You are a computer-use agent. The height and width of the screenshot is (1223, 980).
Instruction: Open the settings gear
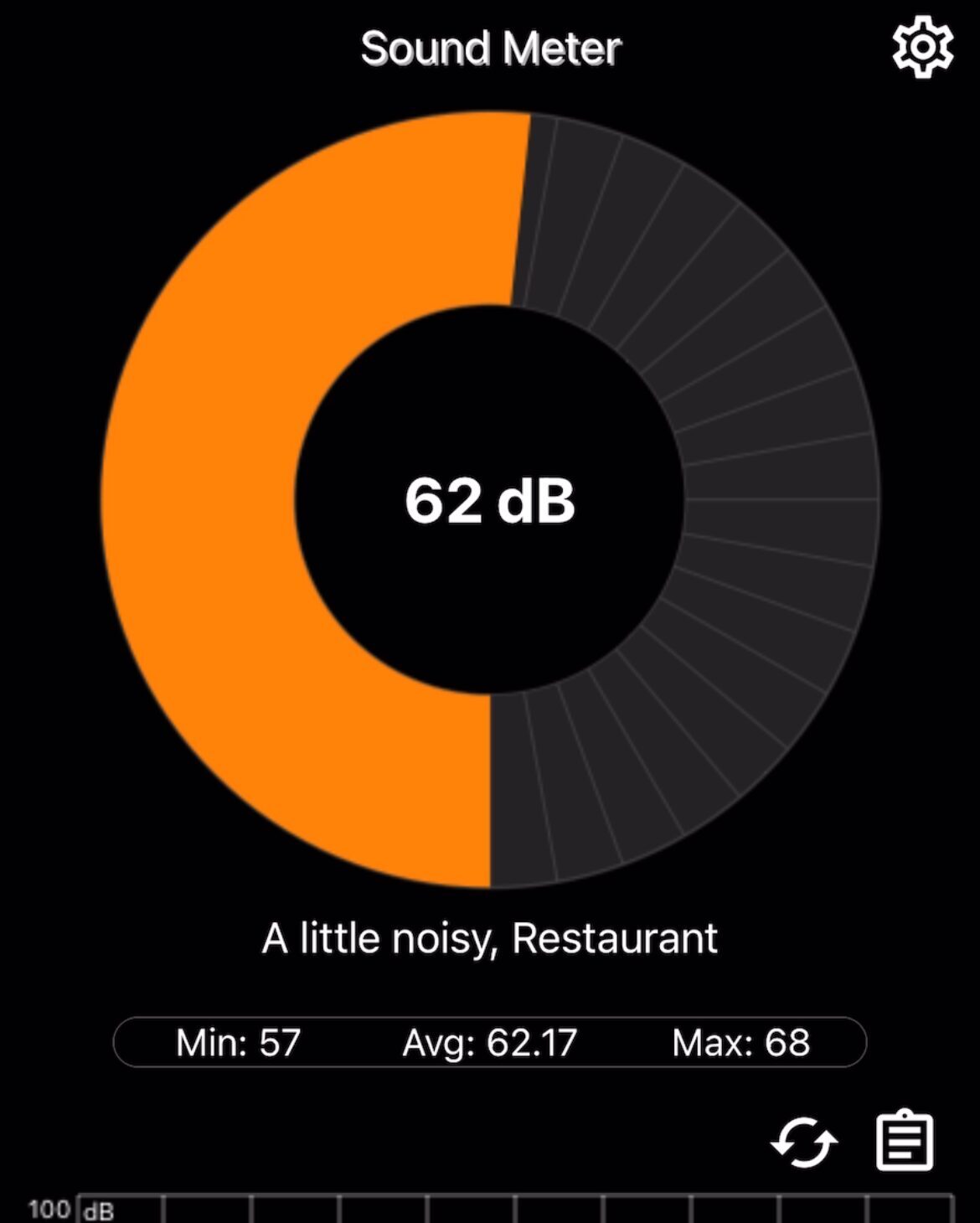point(921,47)
